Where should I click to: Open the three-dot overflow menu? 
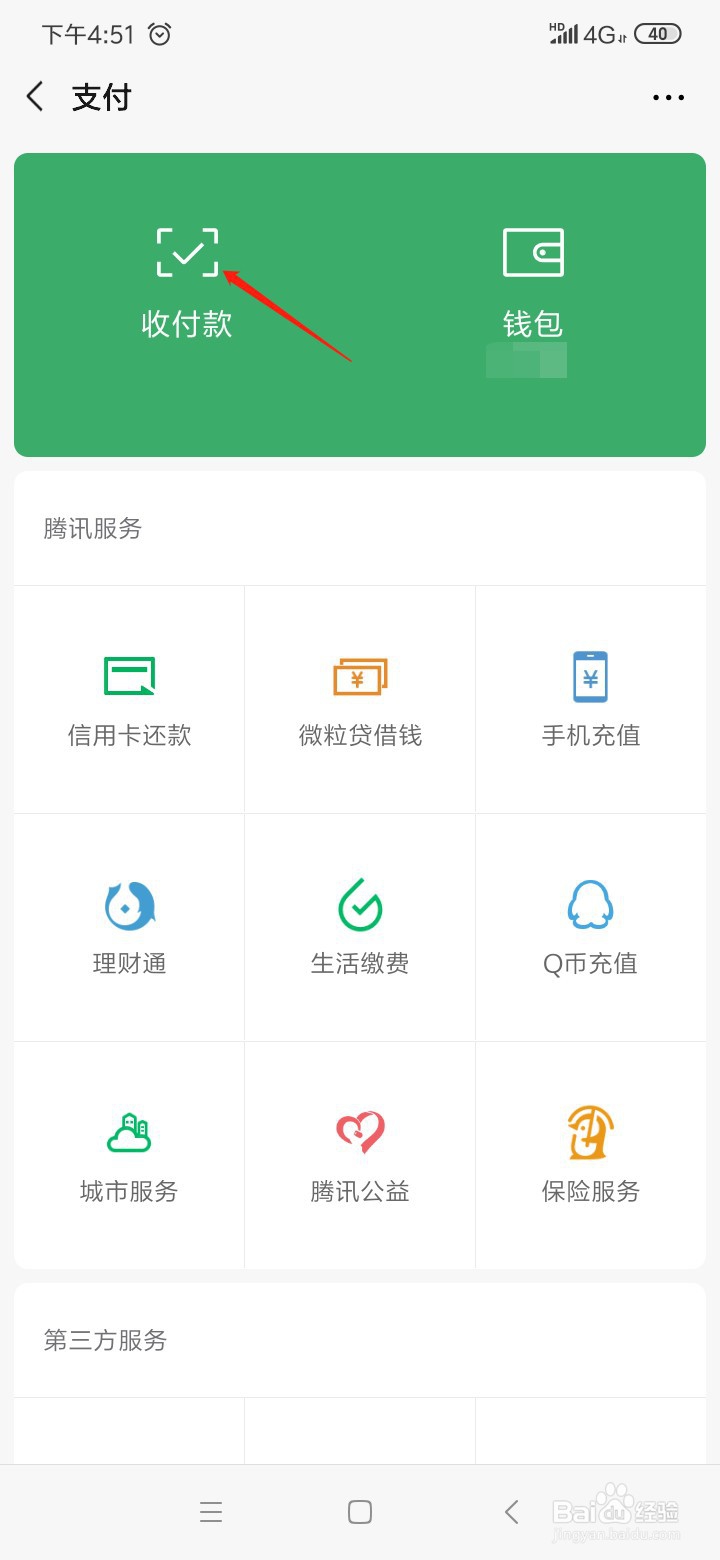pos(668,97)
